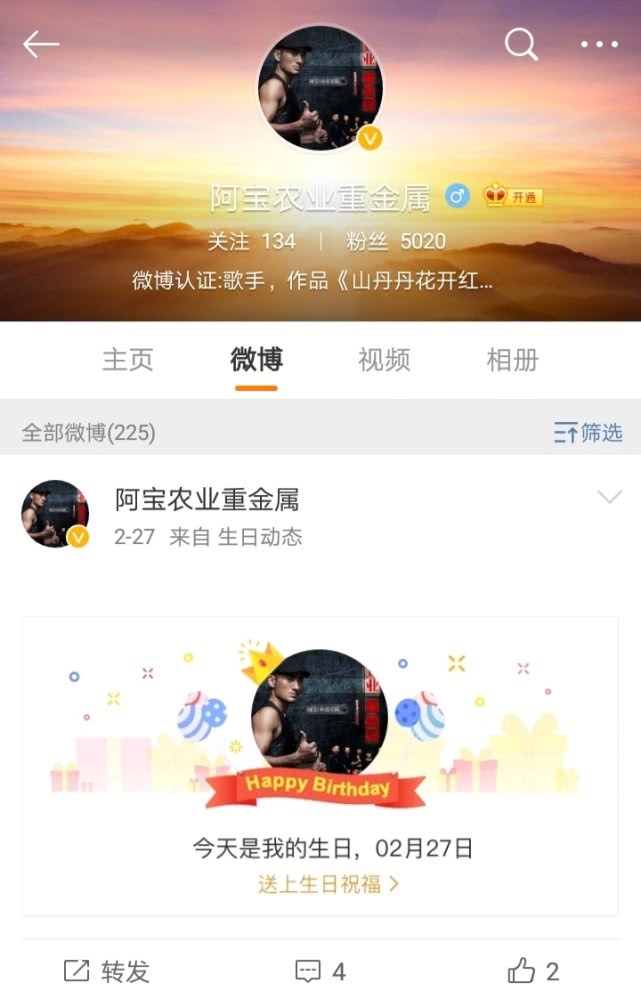Open the profile search icon
The image size is (641, 999).
[x=521, y=44]
